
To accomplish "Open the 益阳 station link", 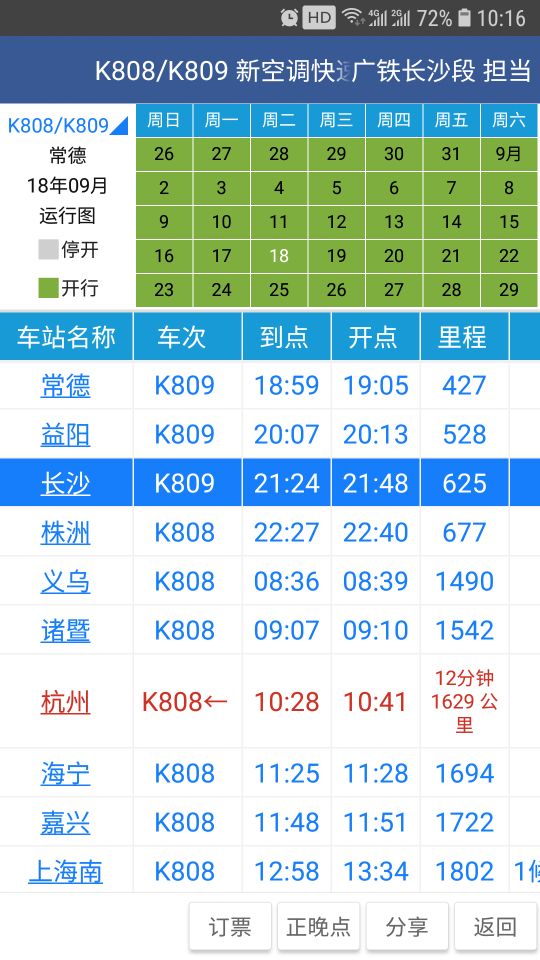I will click(x=66, y=435).
